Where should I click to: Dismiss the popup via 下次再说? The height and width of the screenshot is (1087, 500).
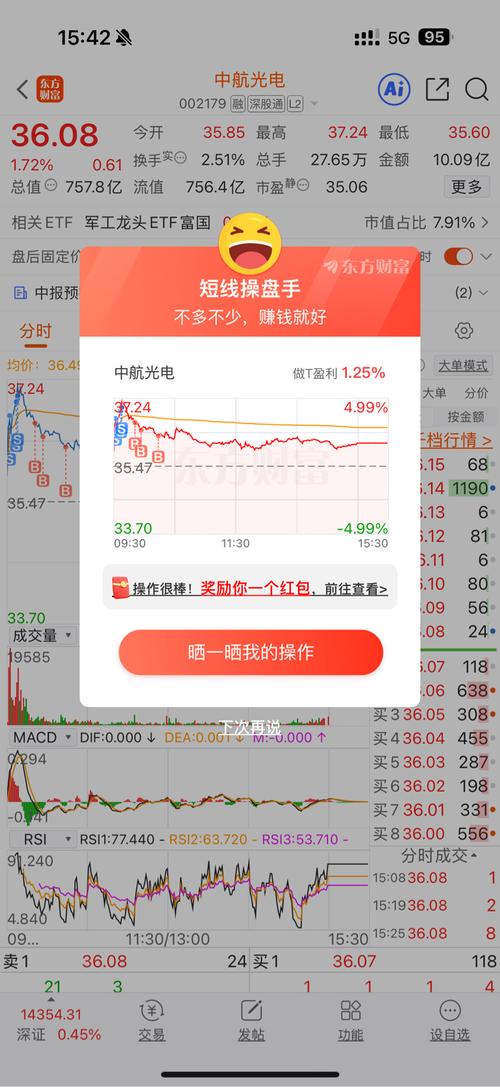click(x=250, y=727)
